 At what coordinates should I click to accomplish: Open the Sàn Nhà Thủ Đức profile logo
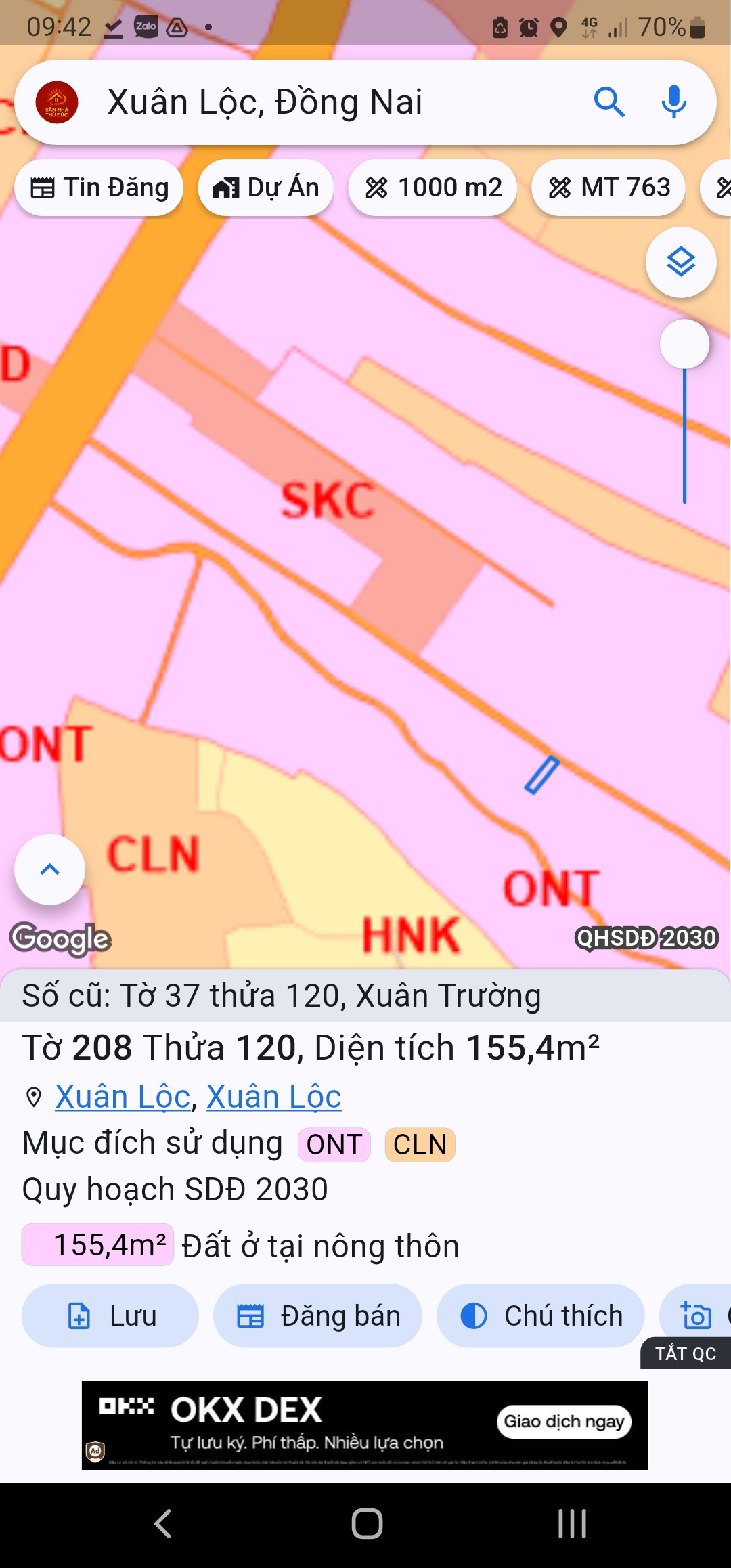pyautogui.click(x=57, y=103)
